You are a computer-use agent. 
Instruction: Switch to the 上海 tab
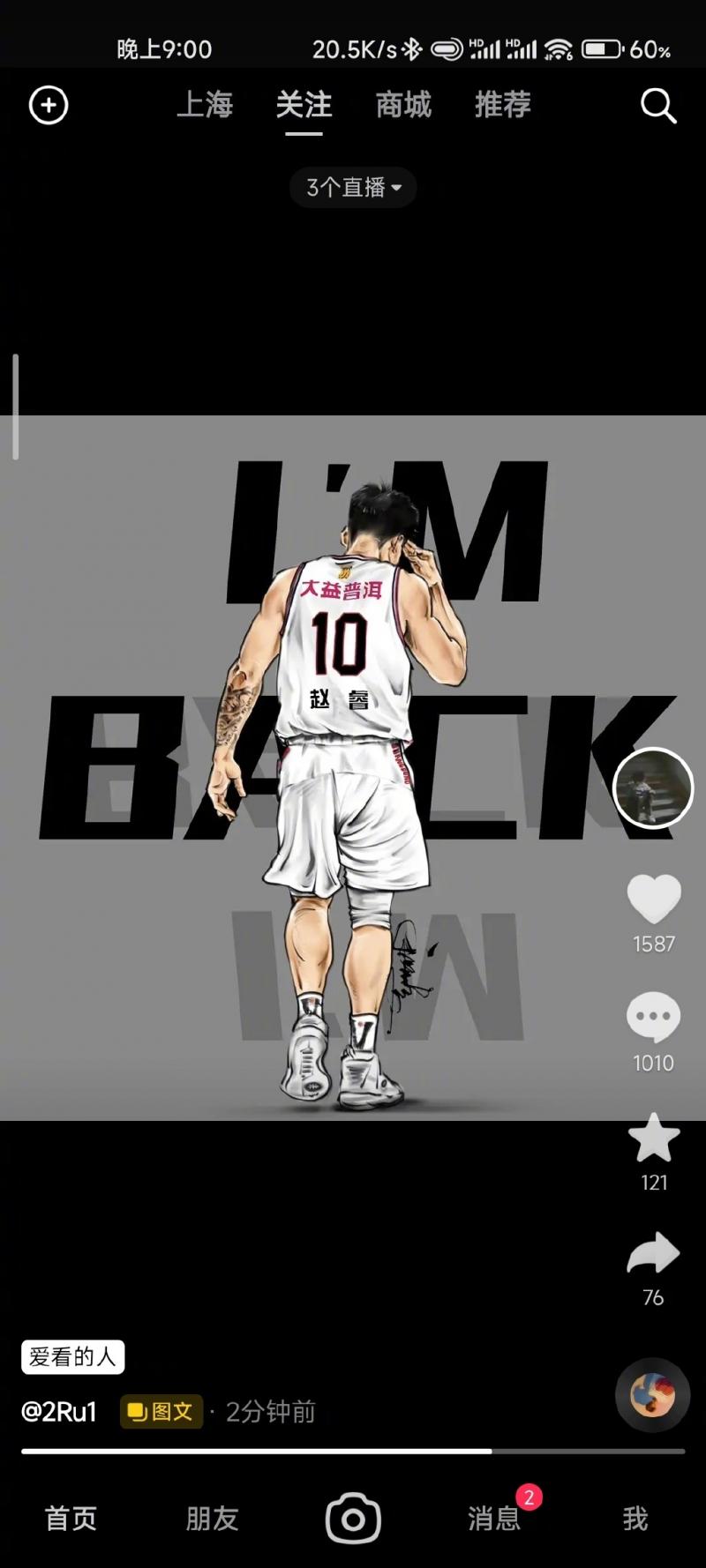[205, 105]
